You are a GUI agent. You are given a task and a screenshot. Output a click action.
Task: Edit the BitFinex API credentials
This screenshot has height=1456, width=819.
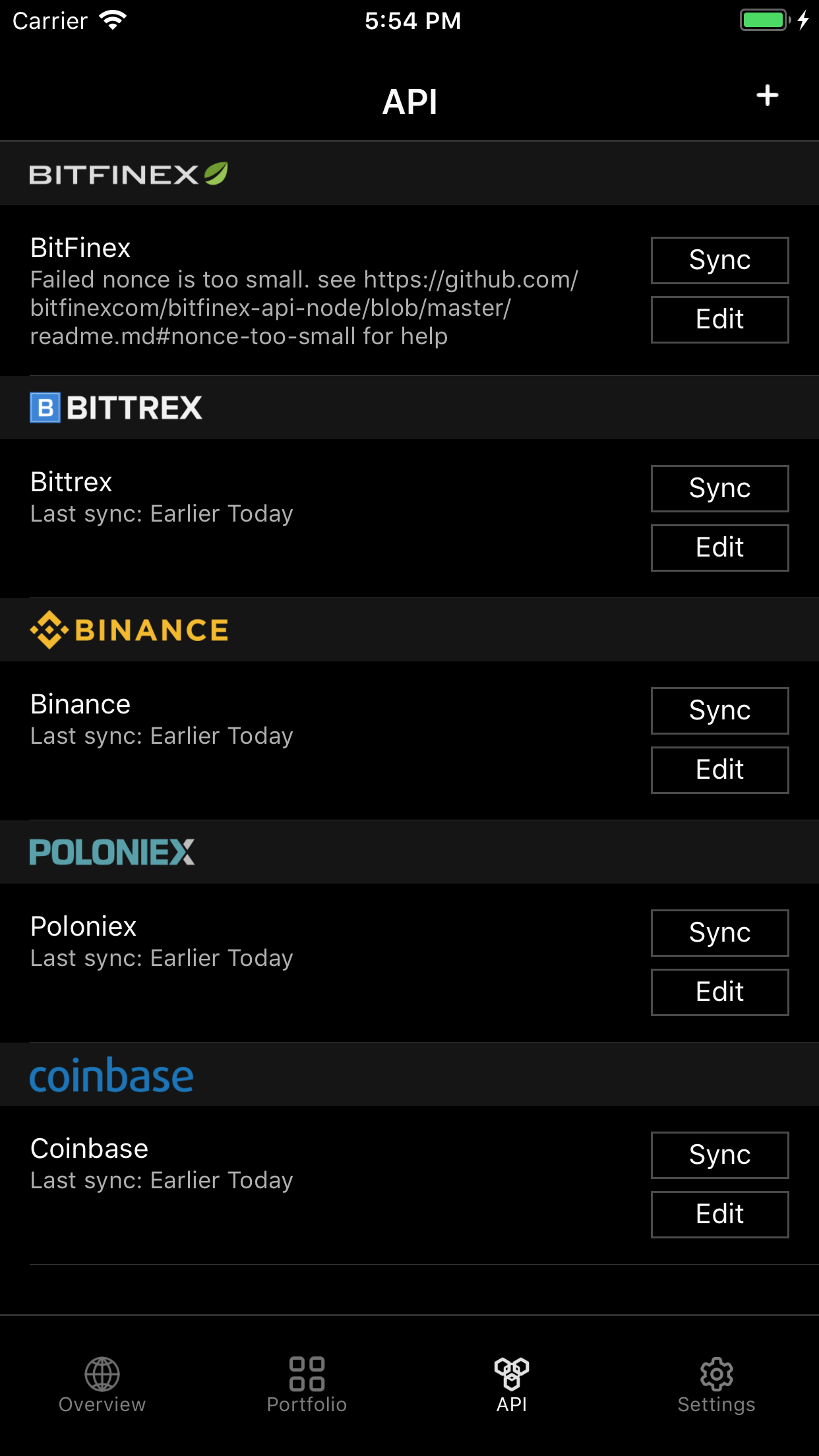click(719, 319)
